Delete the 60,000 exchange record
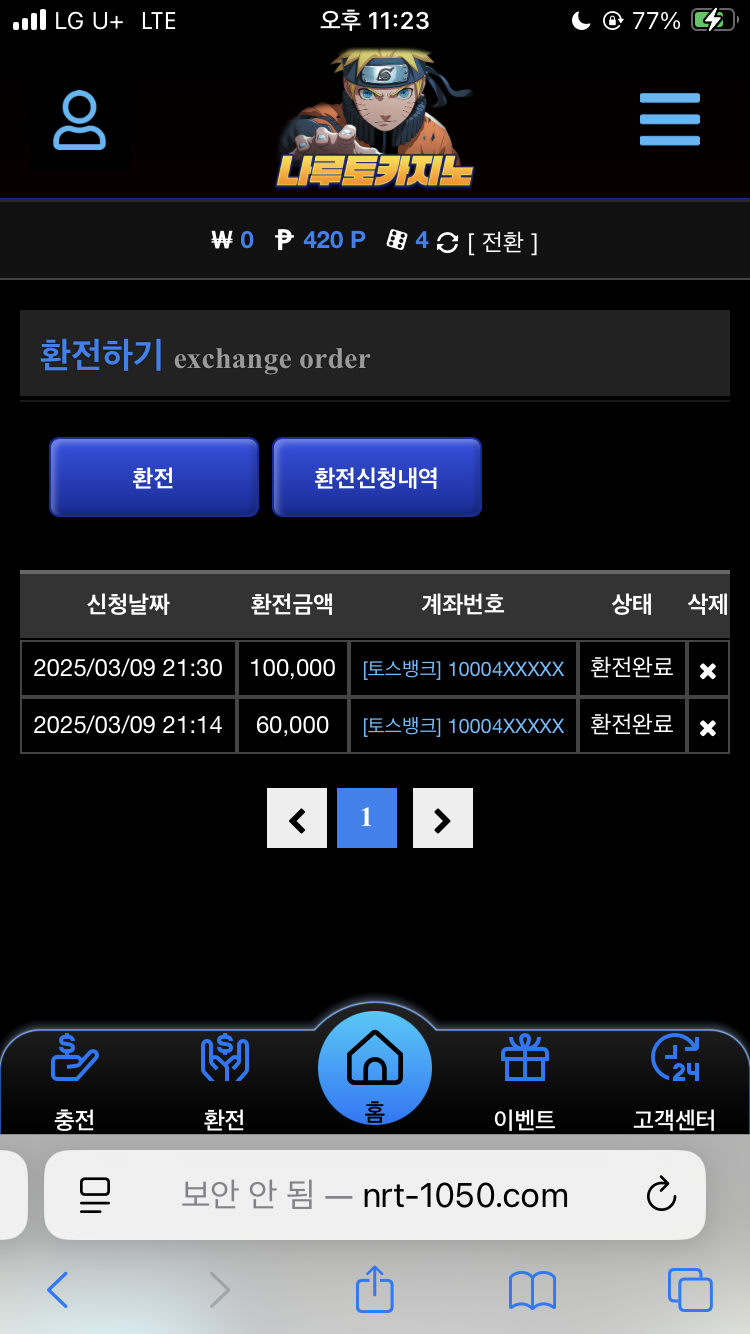750x1334 pixels. 707,727
